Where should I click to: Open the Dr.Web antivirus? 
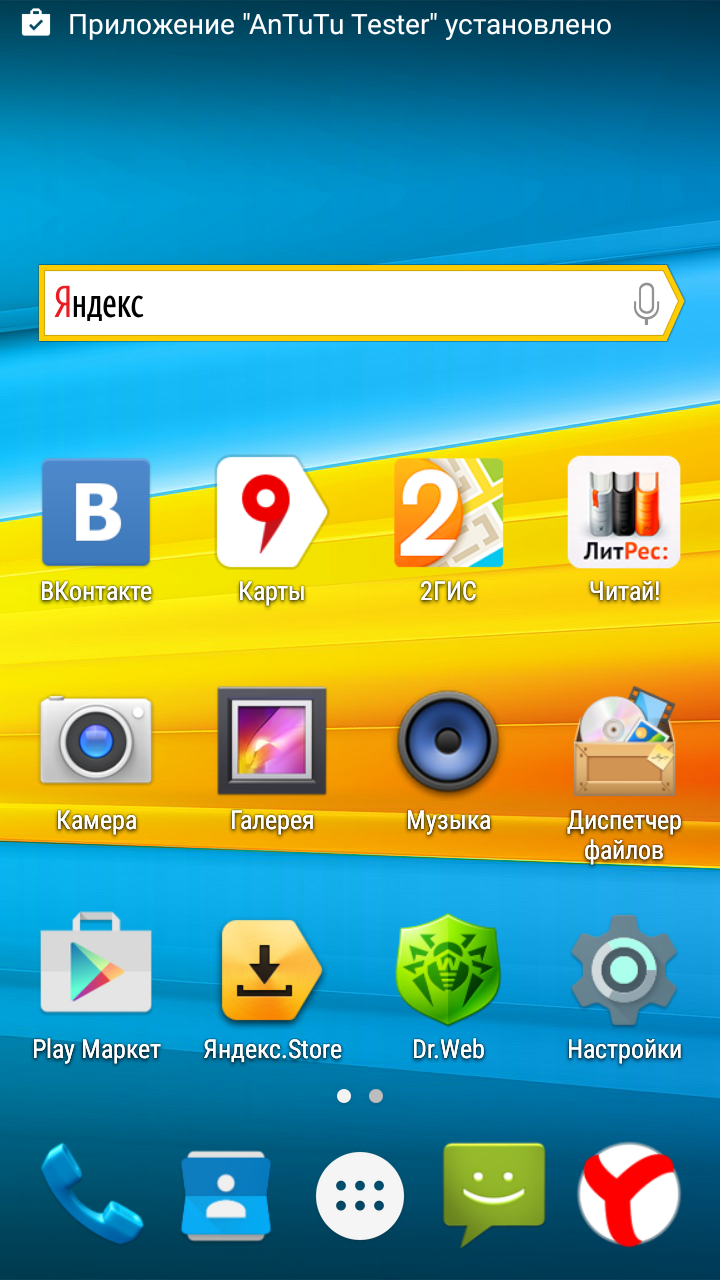[448, 968]
